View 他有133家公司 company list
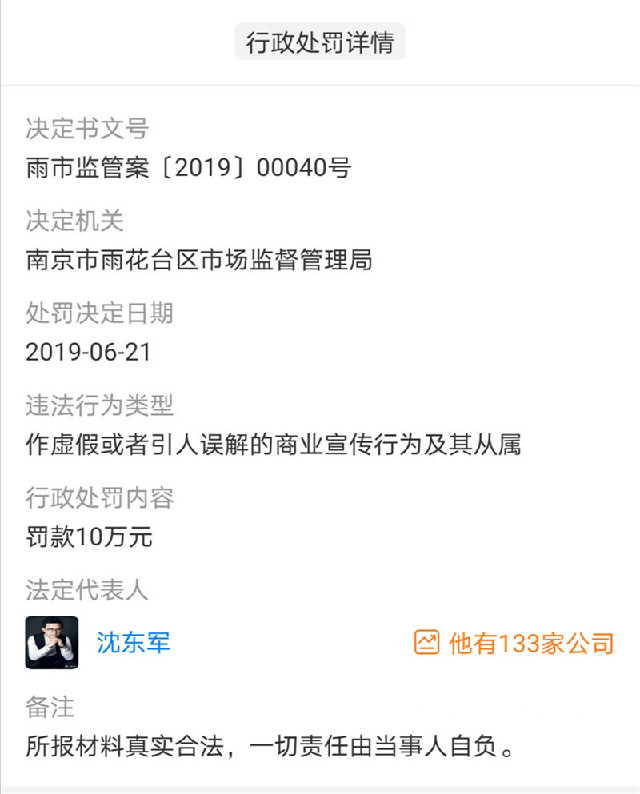 (515, 643)
